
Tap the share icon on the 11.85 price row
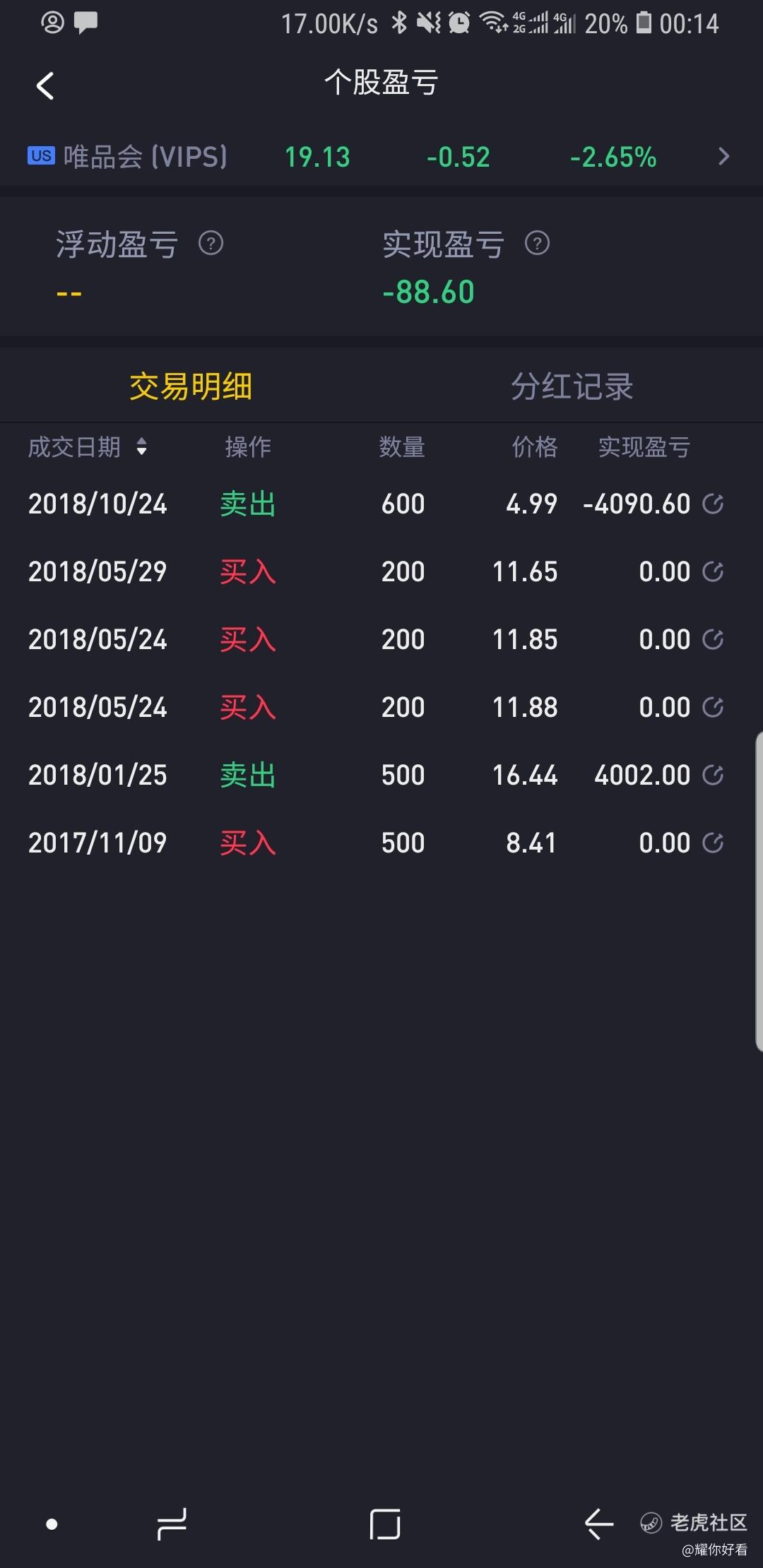[713, 639]
